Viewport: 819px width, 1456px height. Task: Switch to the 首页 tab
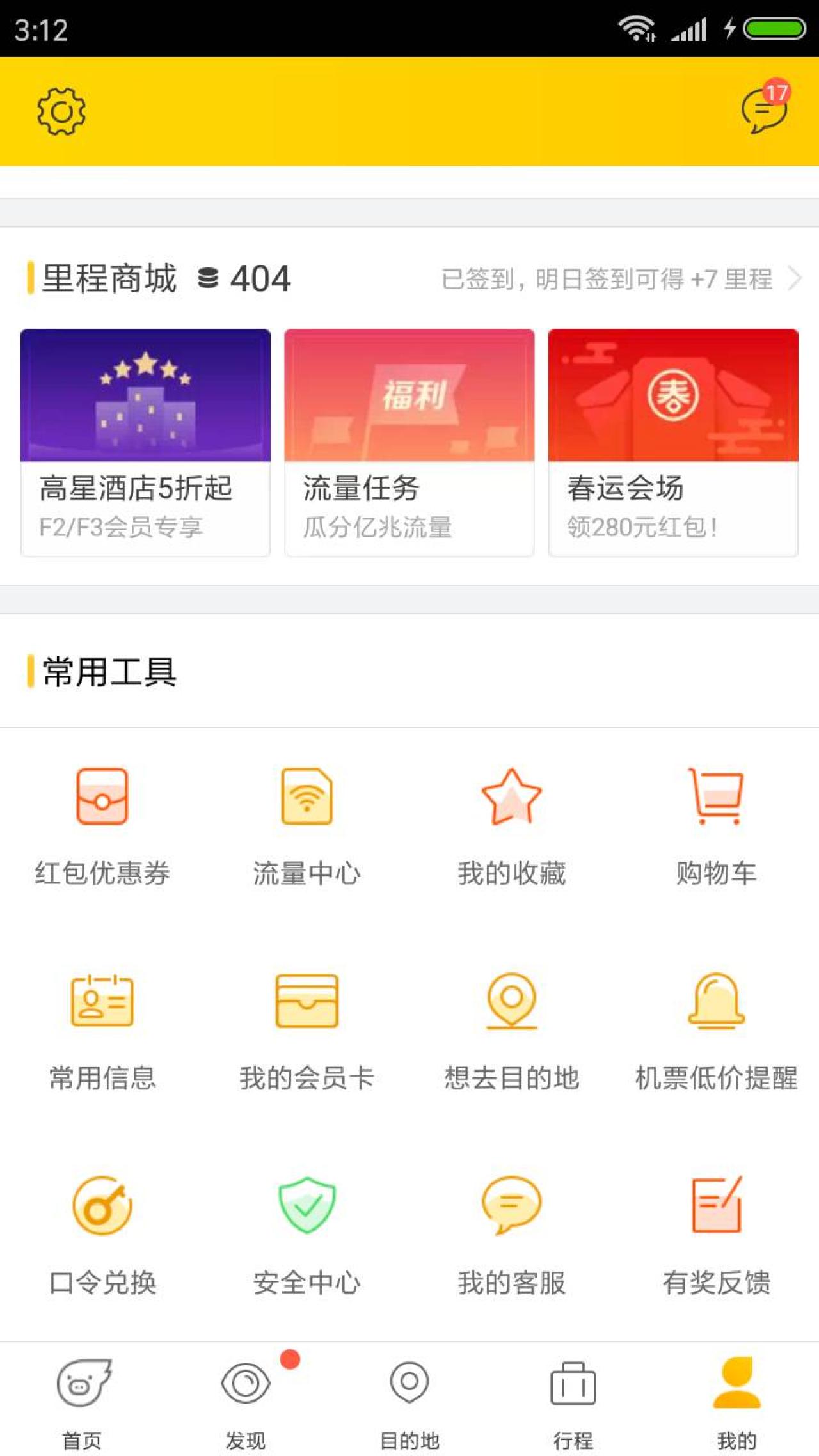click(x=82, y=1401)
